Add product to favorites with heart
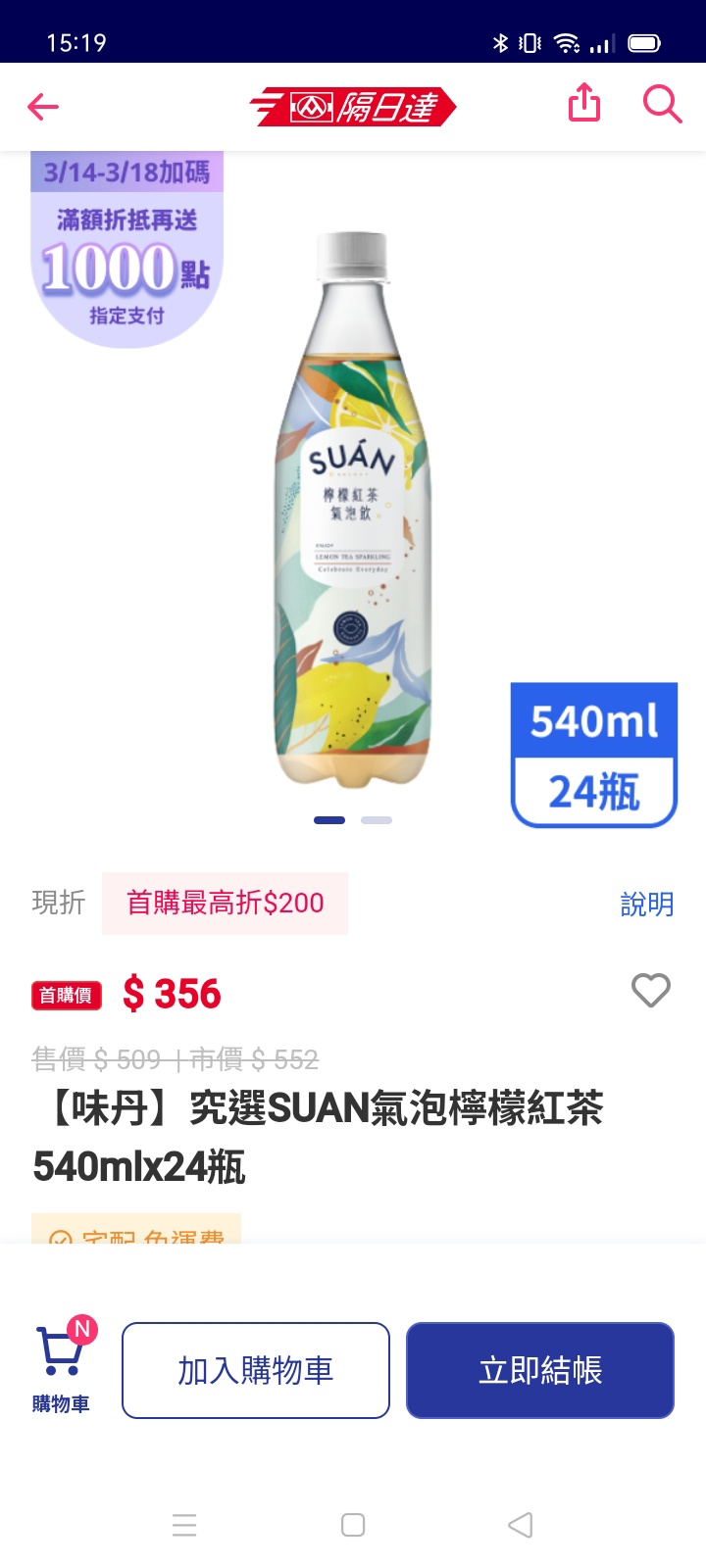Image resolution: width=706 pixels, height=1568 pixels. (x=650, y=991)
